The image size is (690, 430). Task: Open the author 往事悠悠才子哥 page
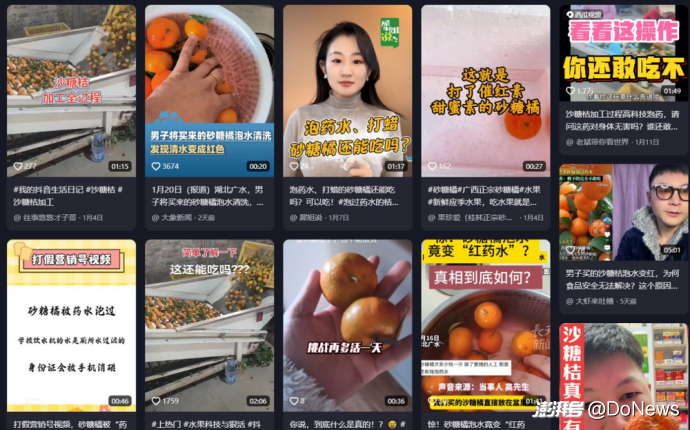point(50,217)
